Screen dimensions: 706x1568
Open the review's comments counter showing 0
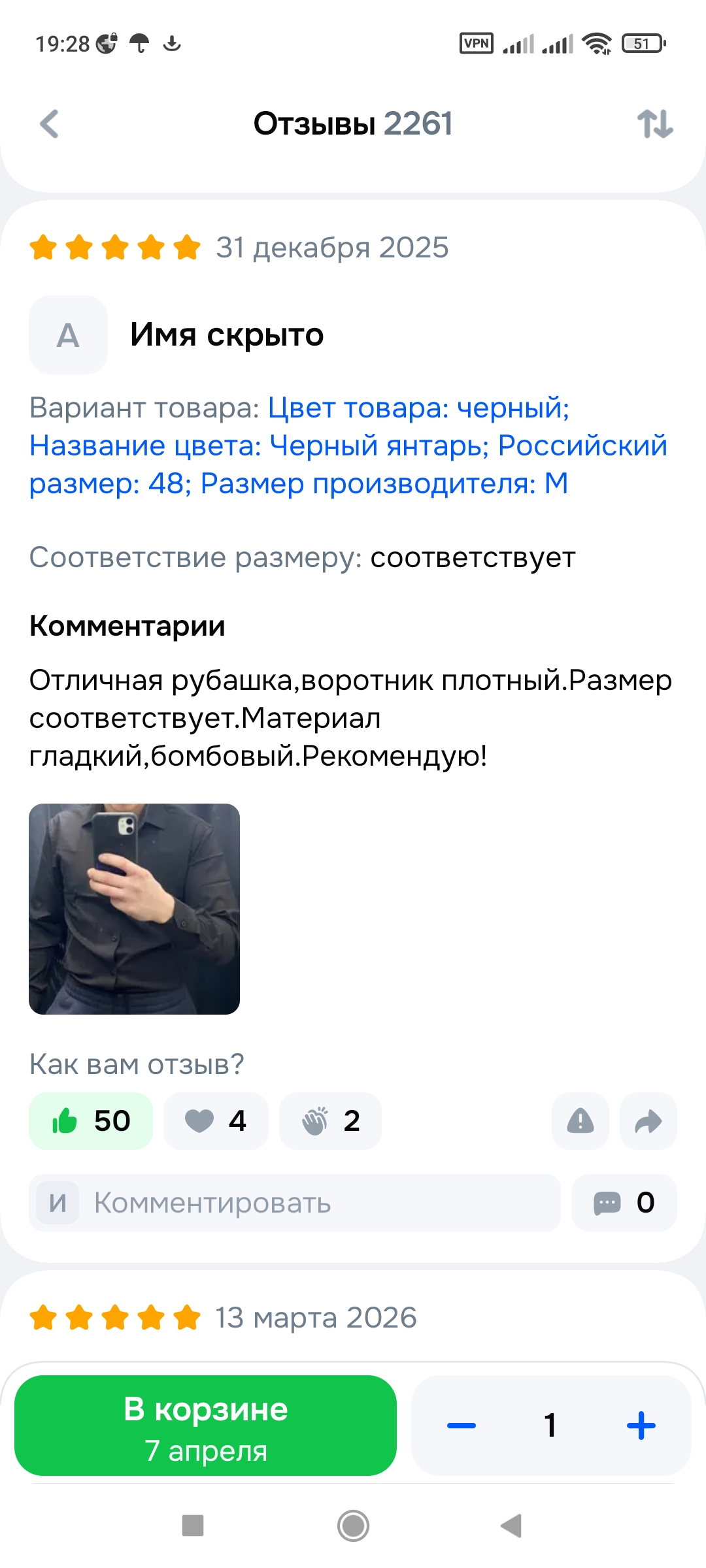coord(624,1203)
